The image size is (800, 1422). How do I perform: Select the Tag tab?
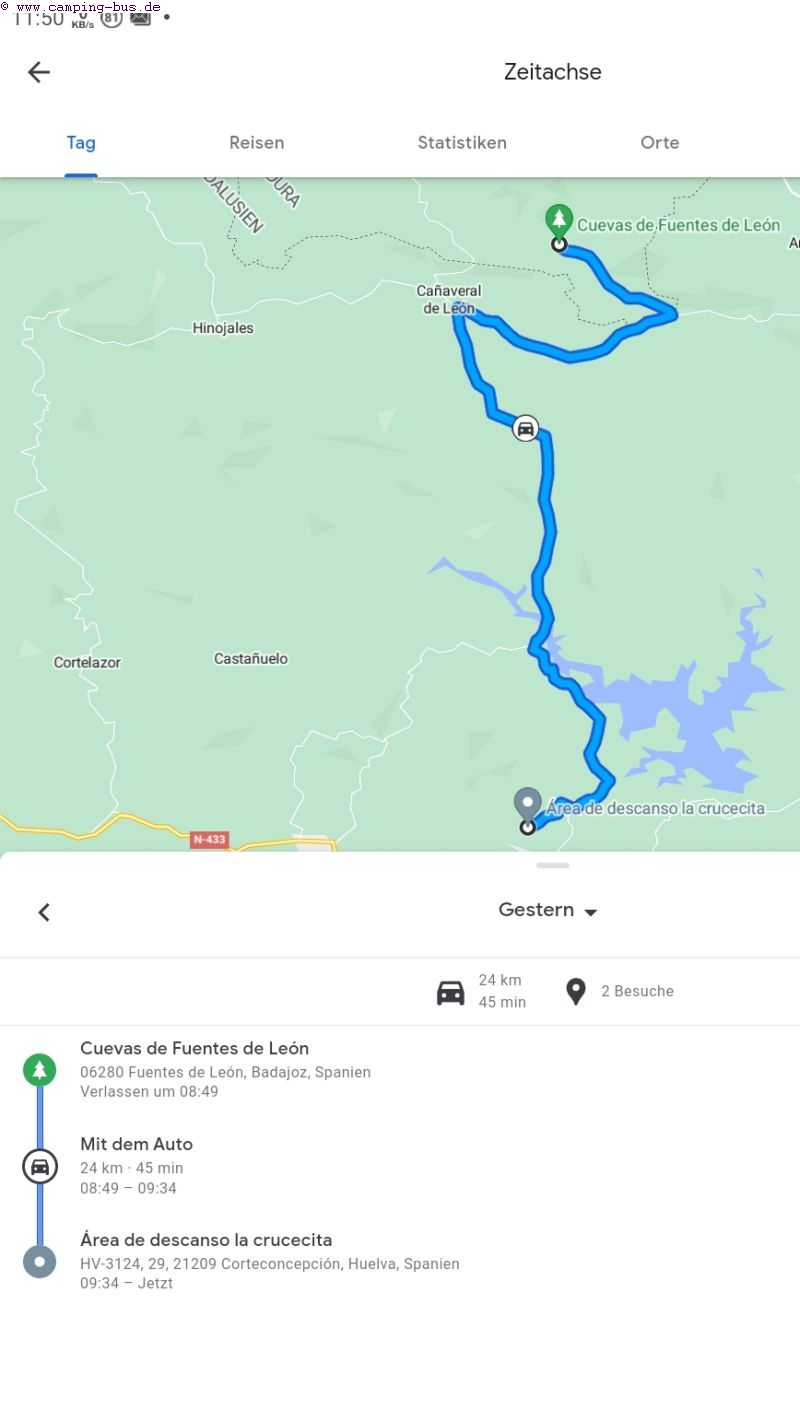click(81, 143)
